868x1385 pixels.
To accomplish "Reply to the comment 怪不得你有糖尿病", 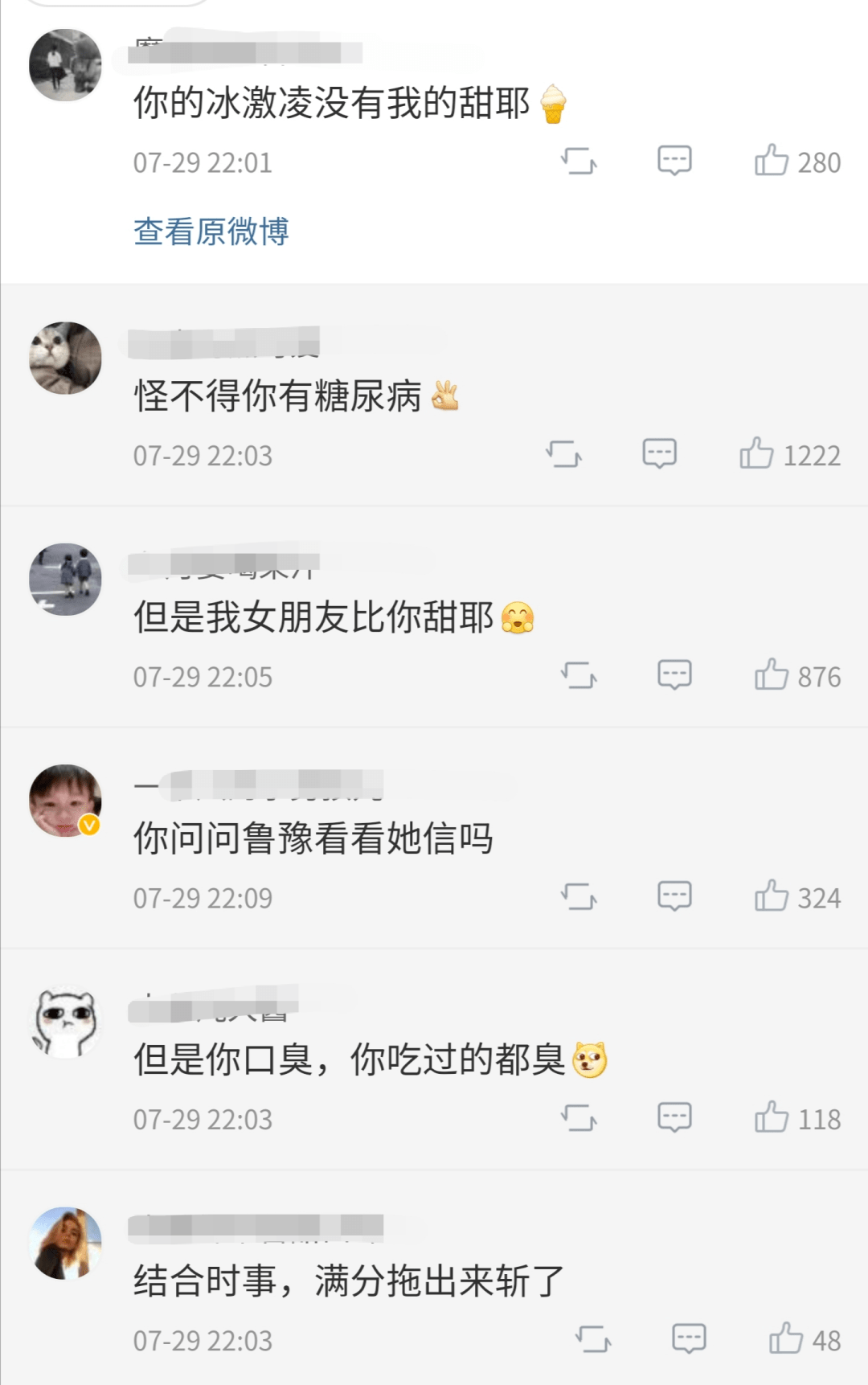I will tap(659, 454).
